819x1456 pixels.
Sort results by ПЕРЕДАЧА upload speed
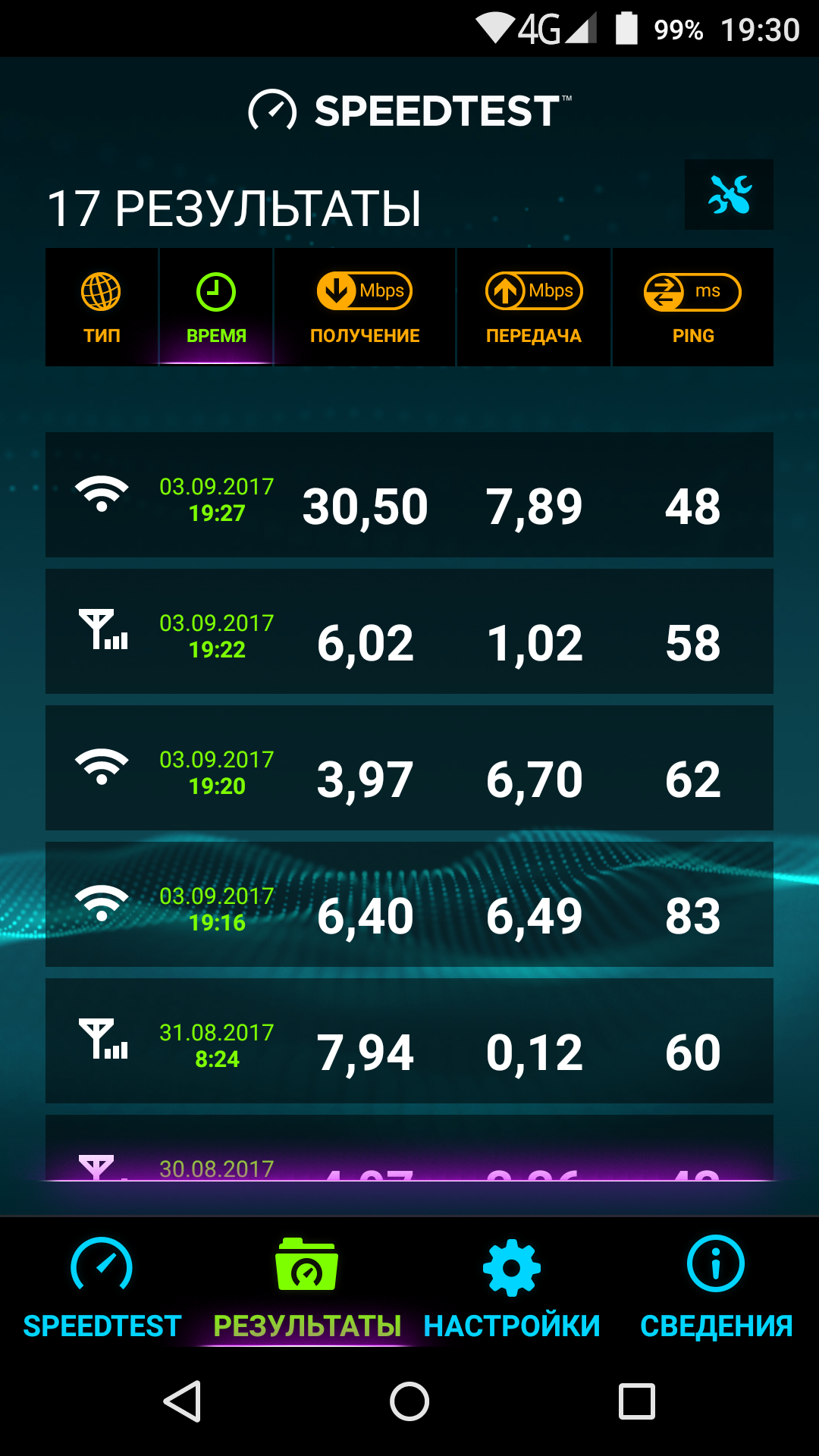(534, 308)
